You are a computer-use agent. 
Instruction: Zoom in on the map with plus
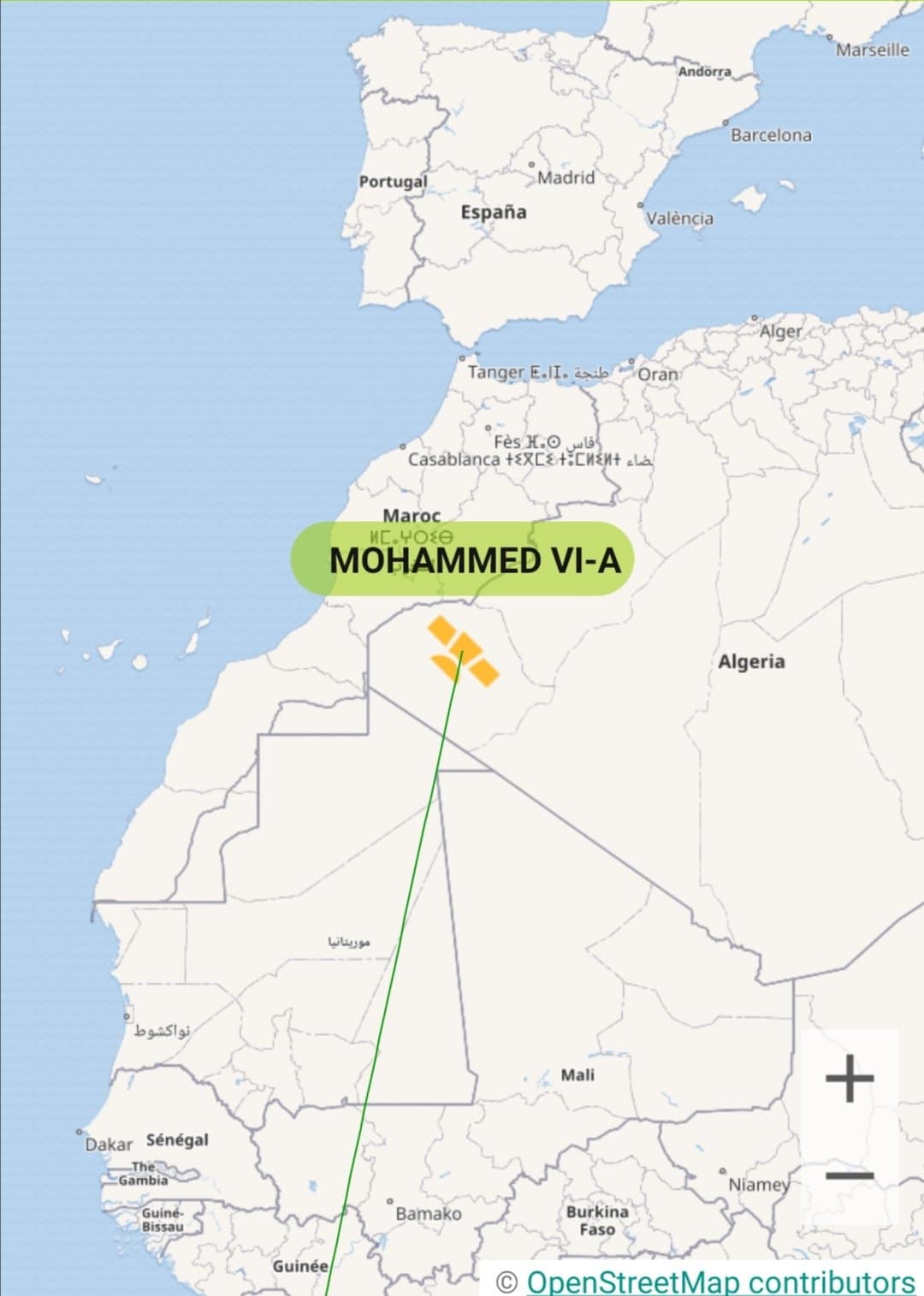pos(850,1078)
